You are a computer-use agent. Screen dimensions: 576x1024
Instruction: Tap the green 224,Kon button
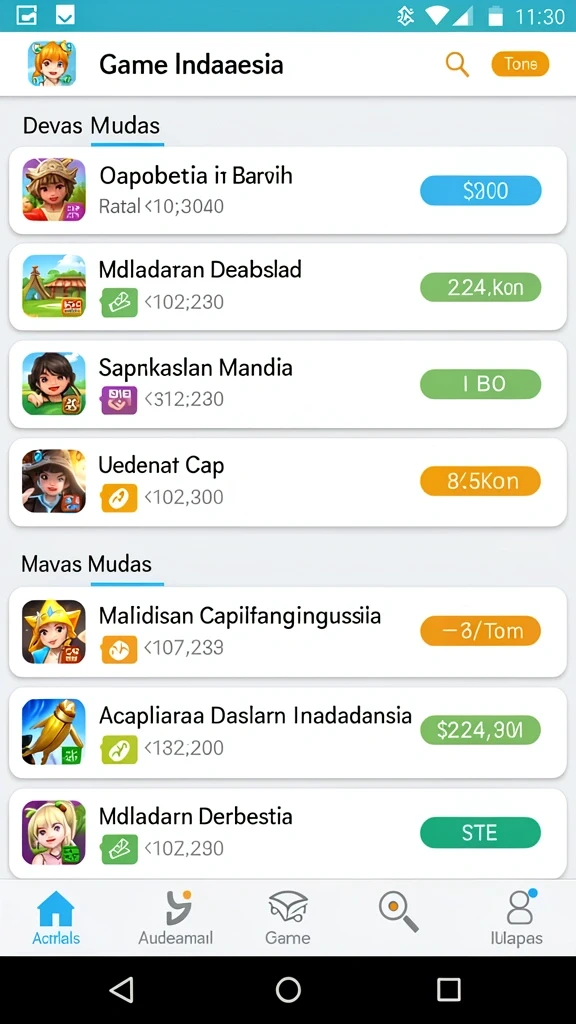pyautogui.click(x=481, y=287)
